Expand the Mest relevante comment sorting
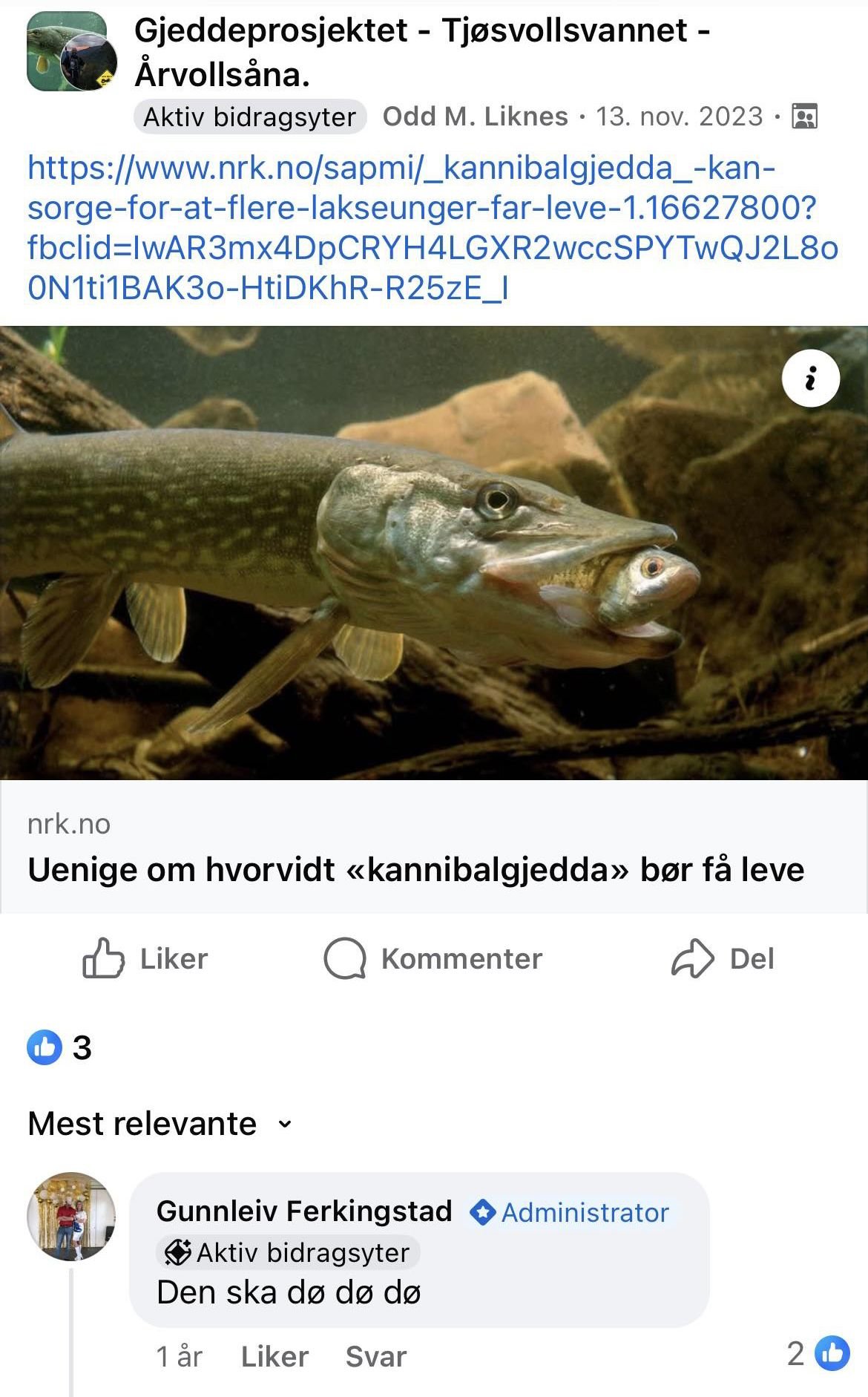Screen dimensions: 868x1397 click(160, 1123)
